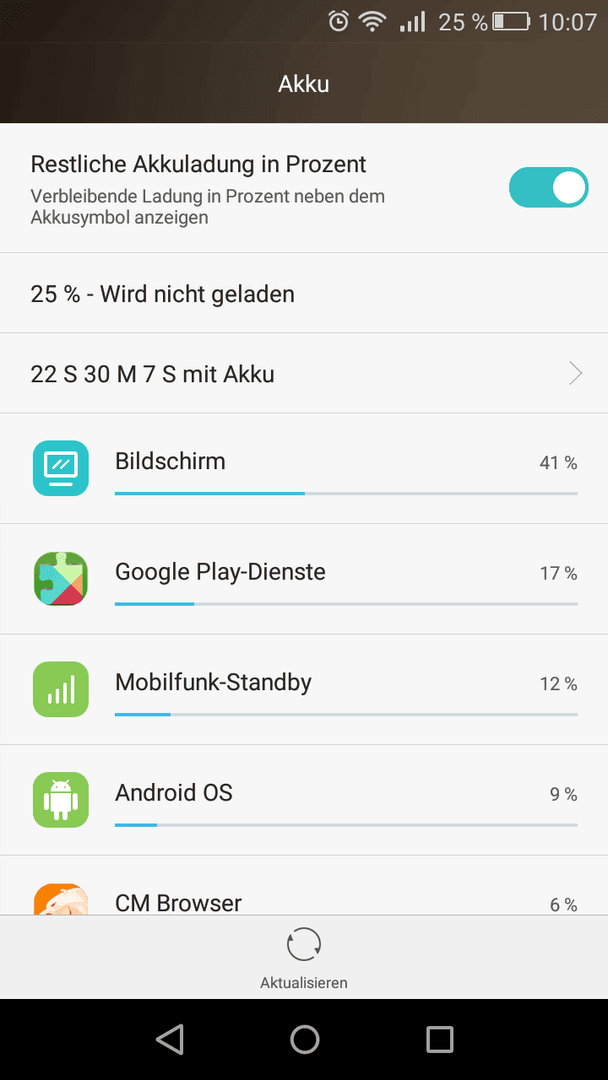The width and height of the screenshot is (608, 1080).
Task: Open recent apps via square button
Action: 439,1039
